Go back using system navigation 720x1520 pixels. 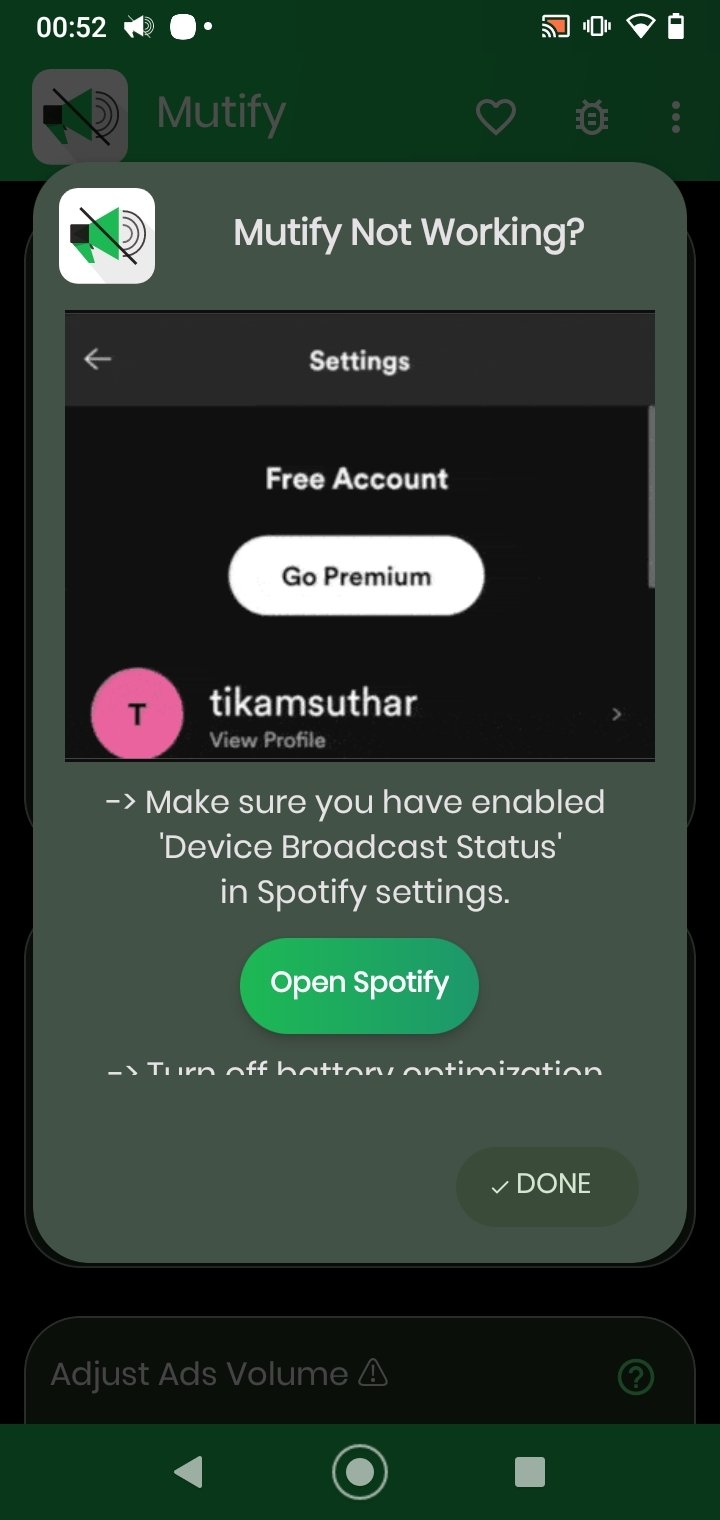tap(188, 1471)
